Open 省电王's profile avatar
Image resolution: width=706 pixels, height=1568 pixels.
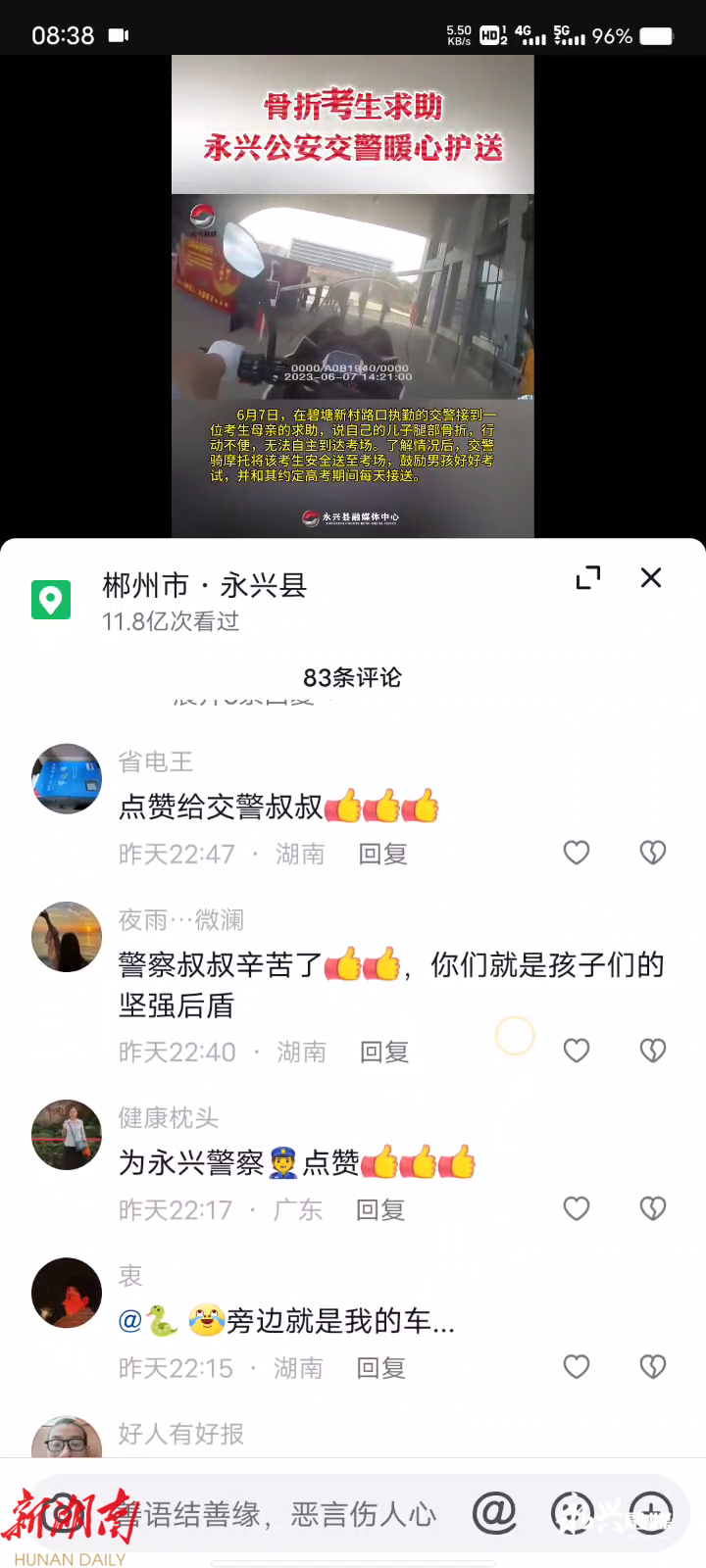point(67,779)
